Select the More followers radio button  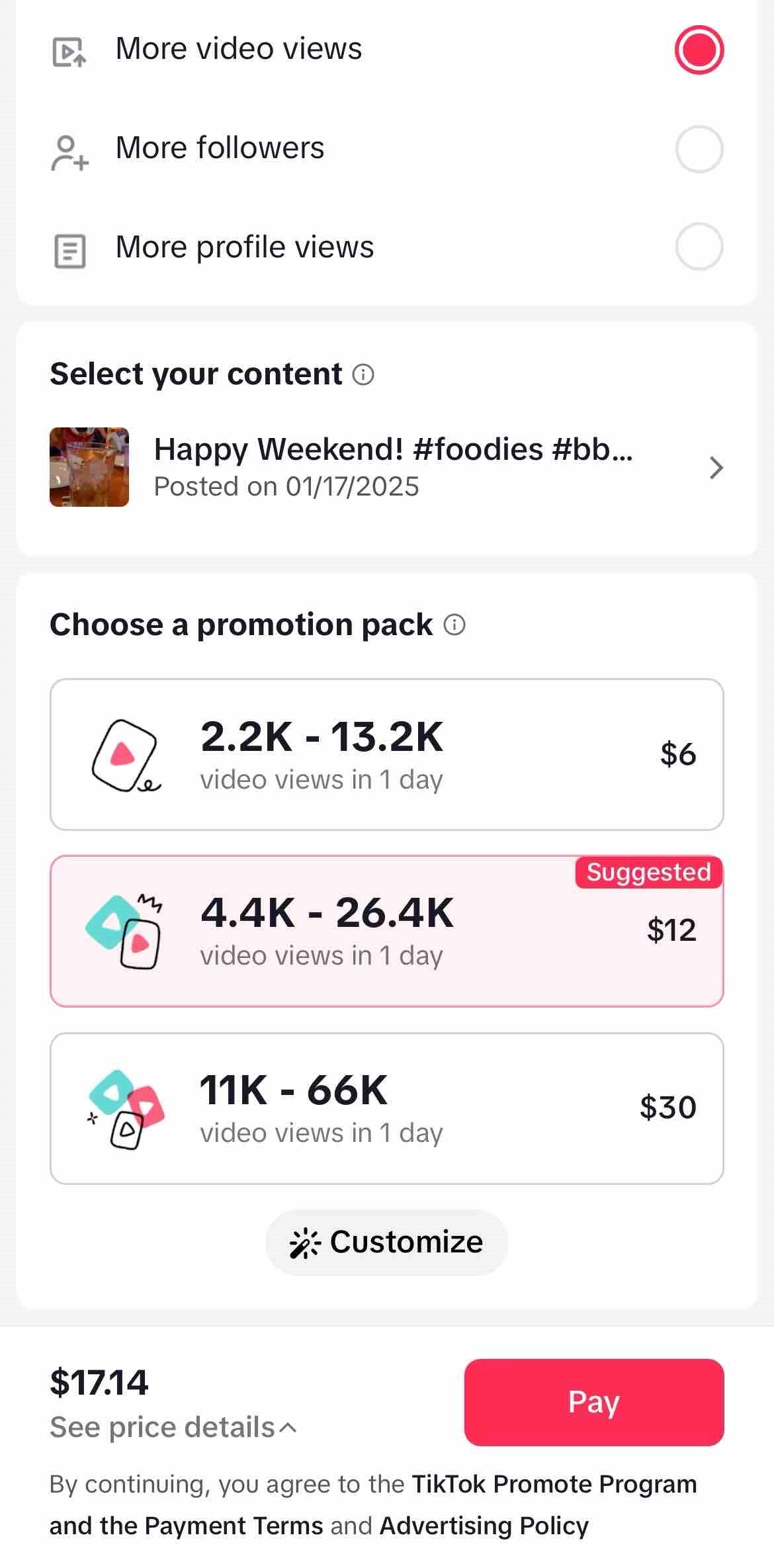(x=699, y=150)
